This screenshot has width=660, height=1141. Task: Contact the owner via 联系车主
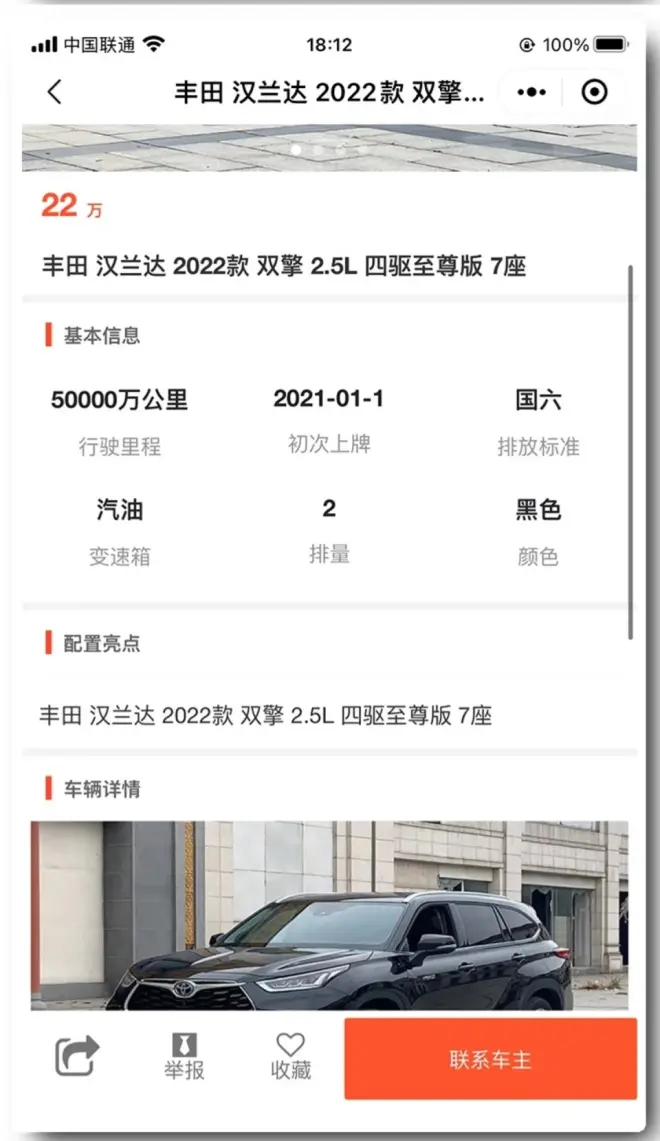(490, 1059)
